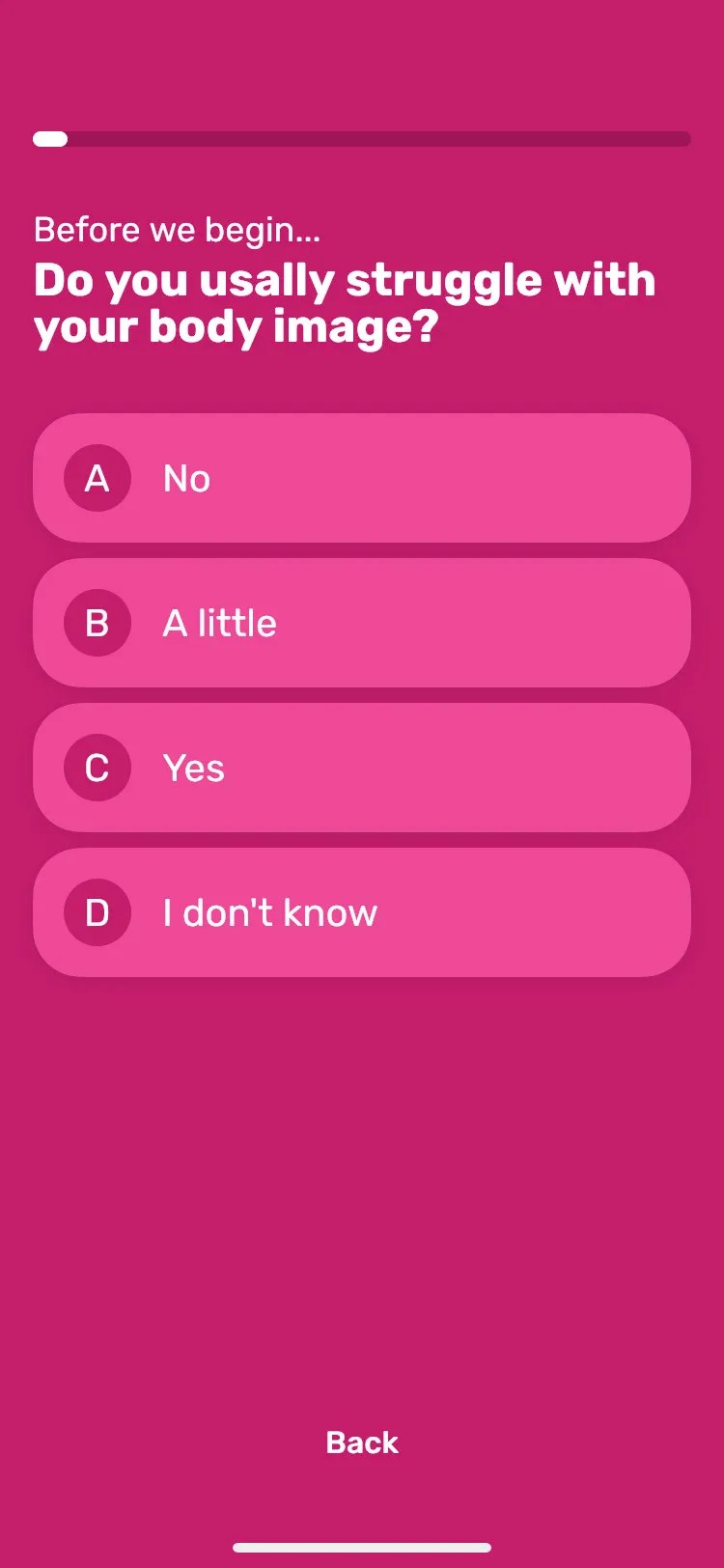Click the 'Before we begin...' subtitle
Image resolution: width=724 pixels, height=1568 pixels.
[179, 228]
